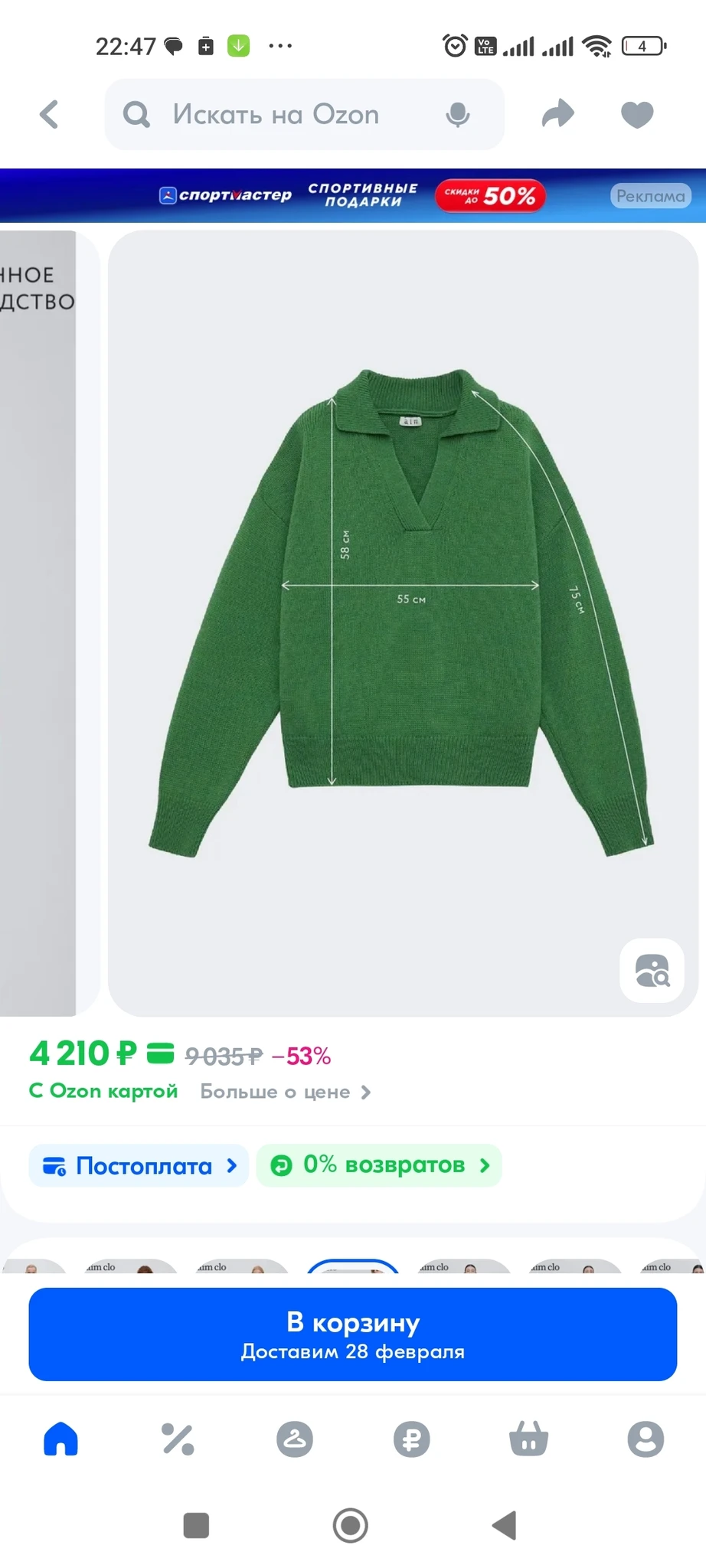Open 'Больше о цене' price details
Viewport: 706px width, 1568px height.
click(285, 1092)
